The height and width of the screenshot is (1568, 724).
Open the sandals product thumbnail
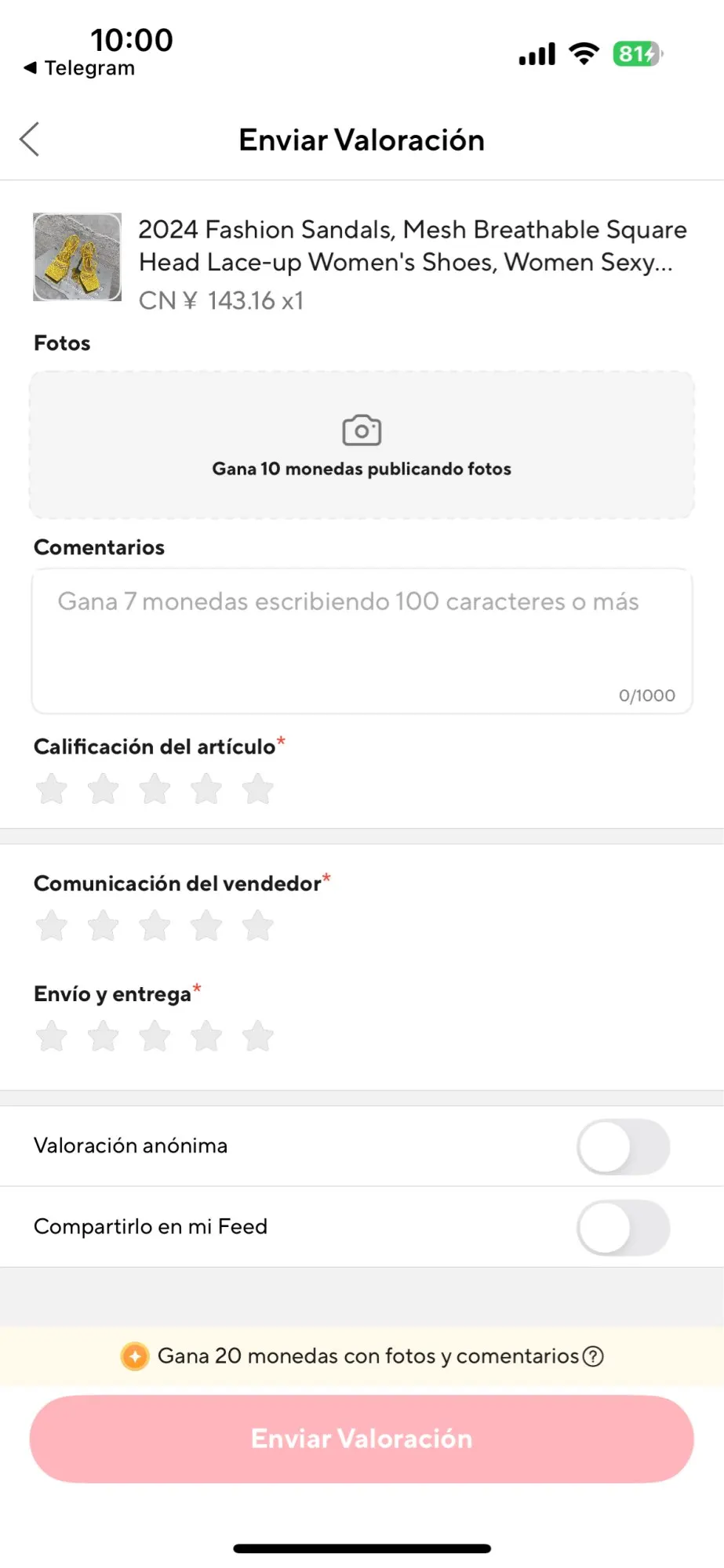(77, 257)
